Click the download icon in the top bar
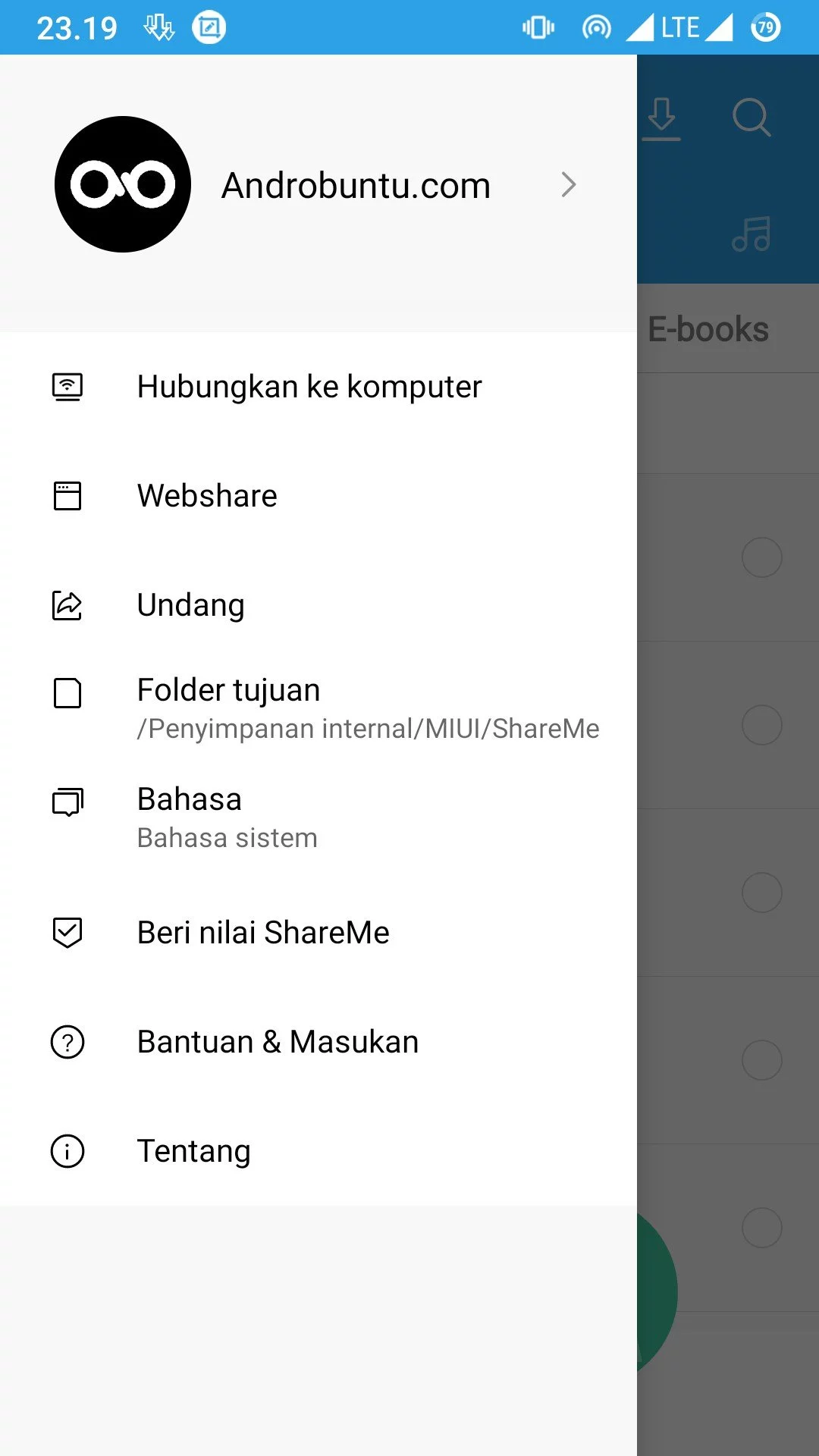The height and width of the screenshot is (1456, 819). pos(662,118)
